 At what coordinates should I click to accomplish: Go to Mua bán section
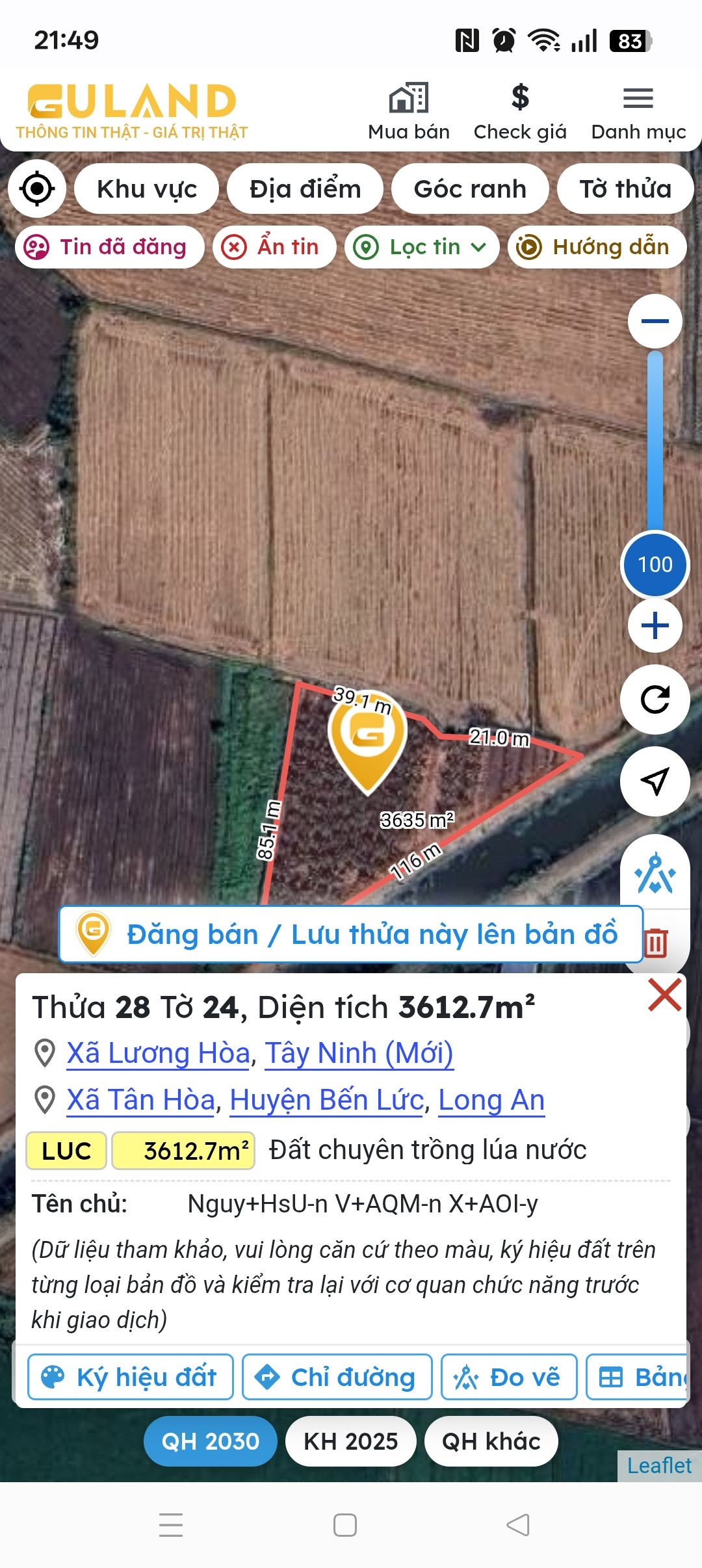coord(409,113)
